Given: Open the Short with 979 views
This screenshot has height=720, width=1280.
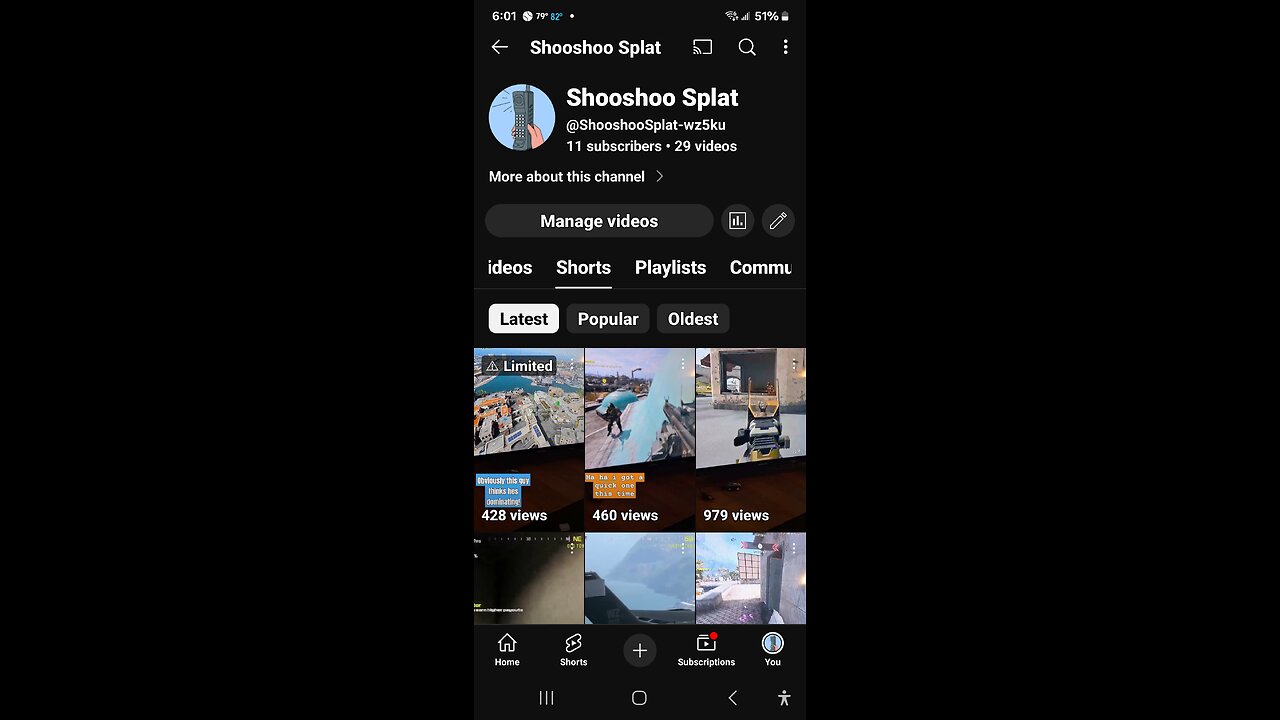Looking at the screenshot, I should coord(750,440).
